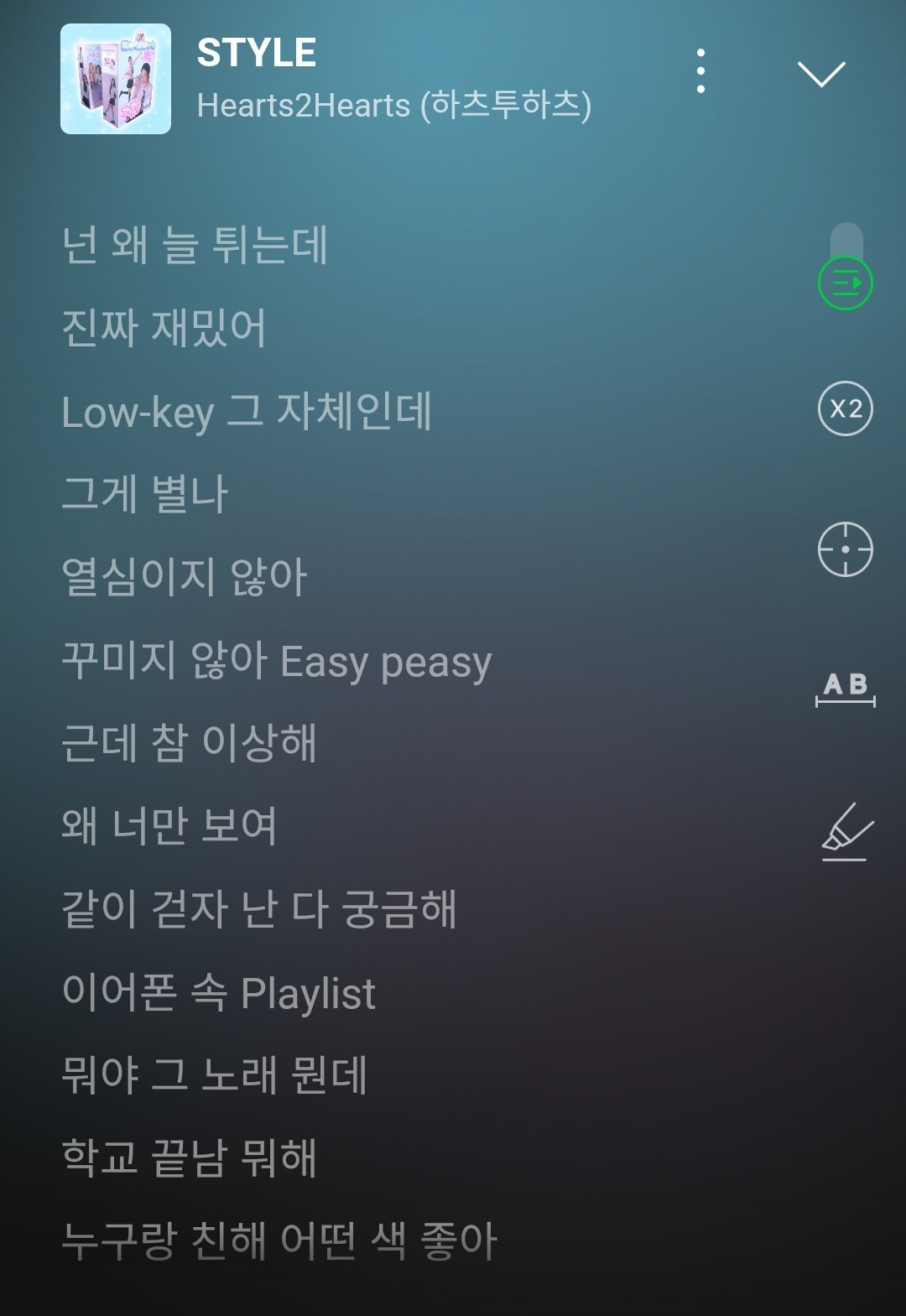Seek to lyric line '학교 끝남 뭐해'
The height and width of the screenshot is (1316, 906).
coord(190,1158)
